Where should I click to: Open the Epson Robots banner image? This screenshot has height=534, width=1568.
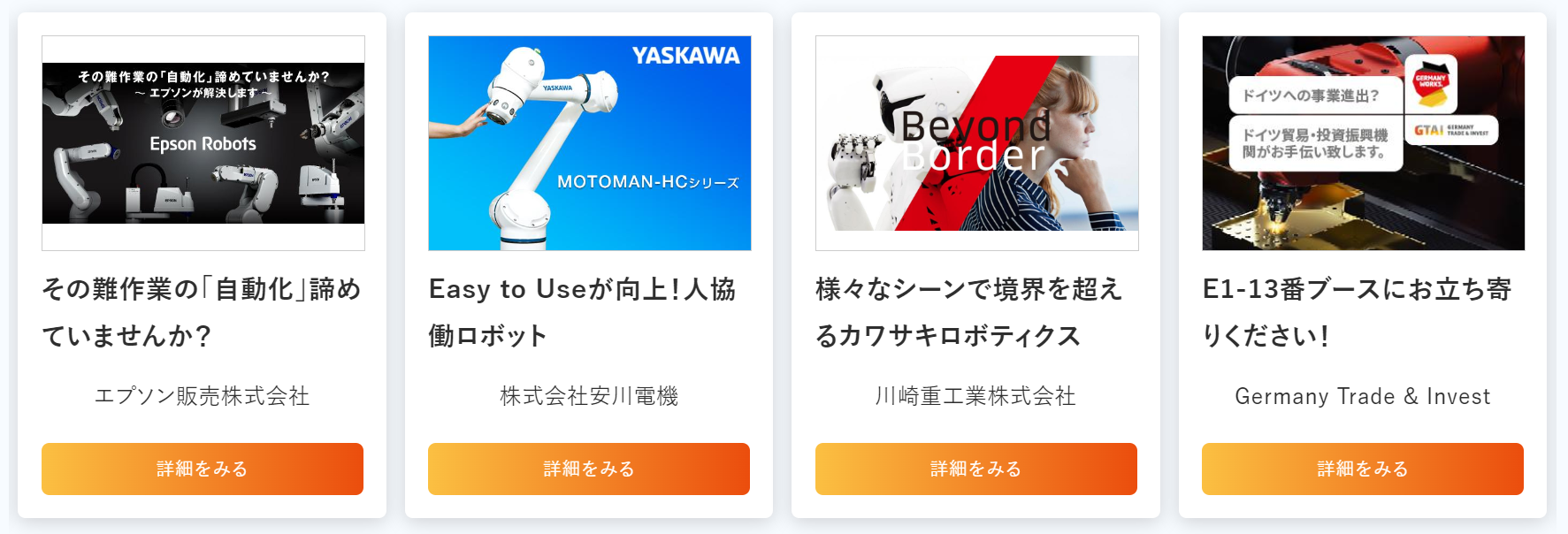[203, 143]
